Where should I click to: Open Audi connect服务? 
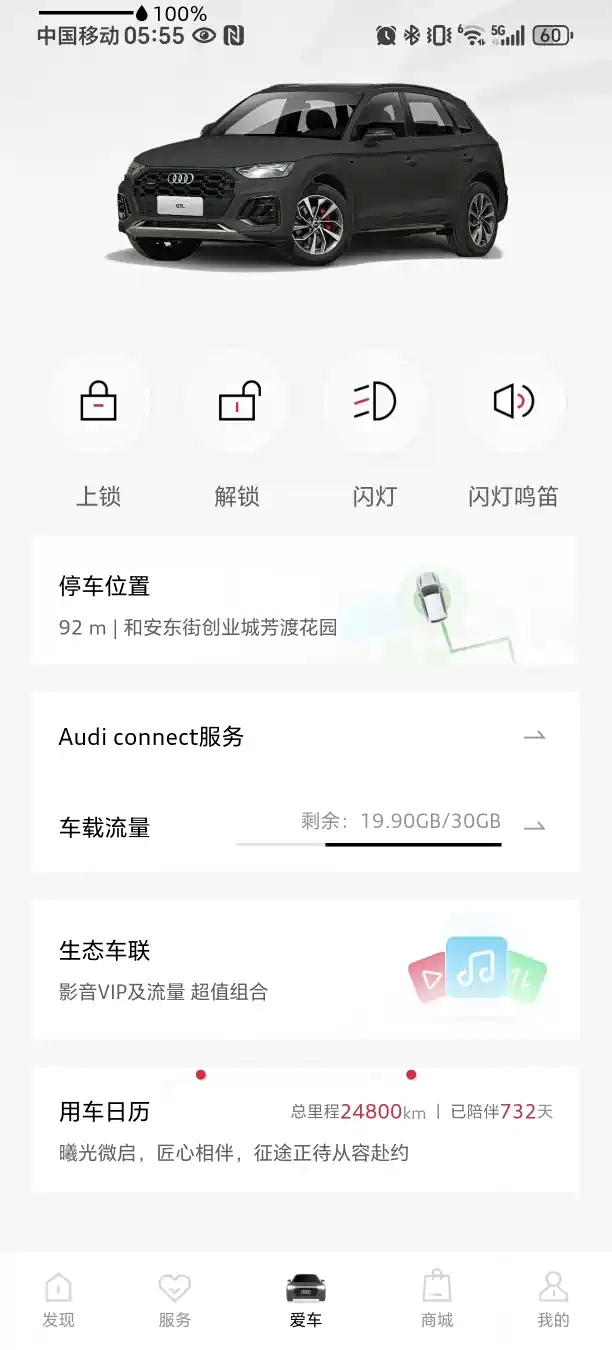pos(305,737)
